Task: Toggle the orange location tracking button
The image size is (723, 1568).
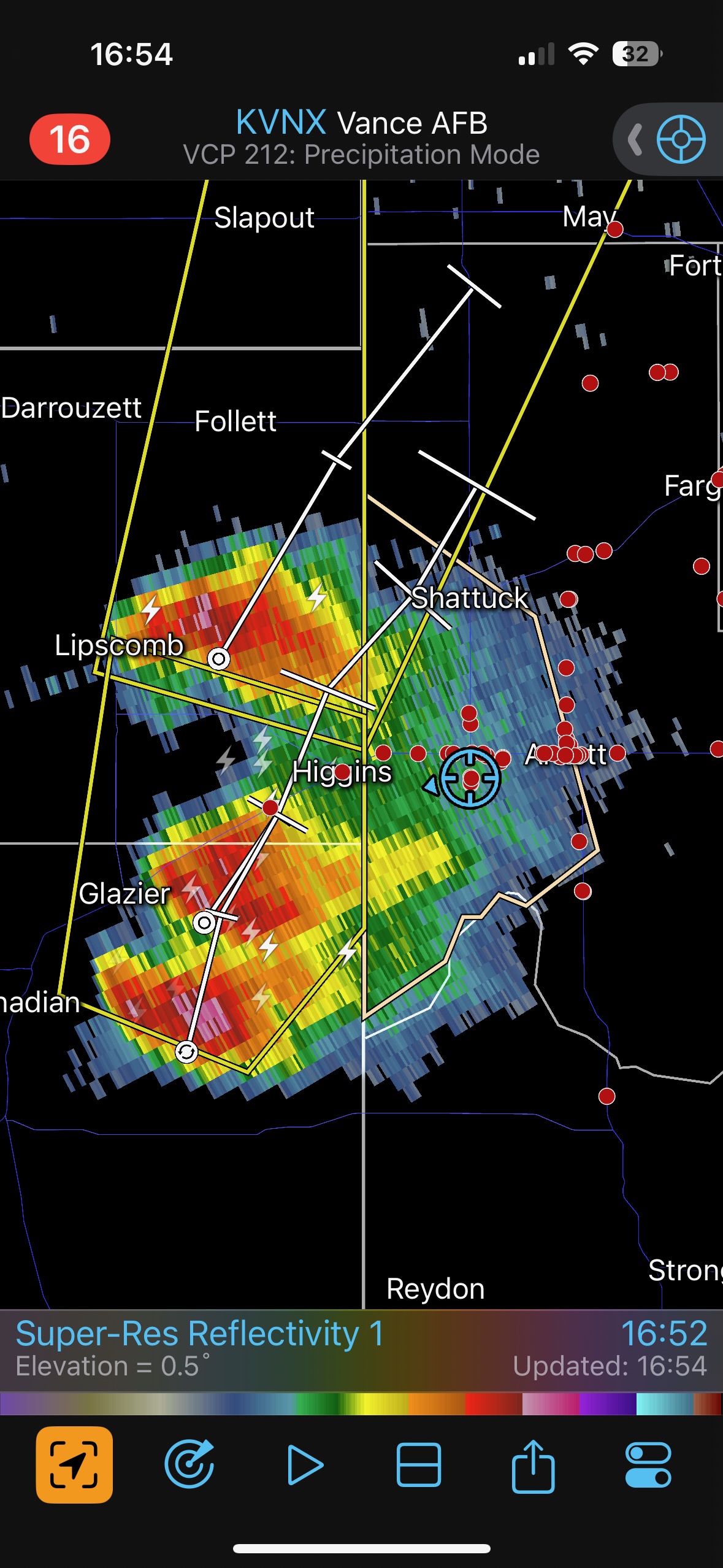Action: 74,1464
